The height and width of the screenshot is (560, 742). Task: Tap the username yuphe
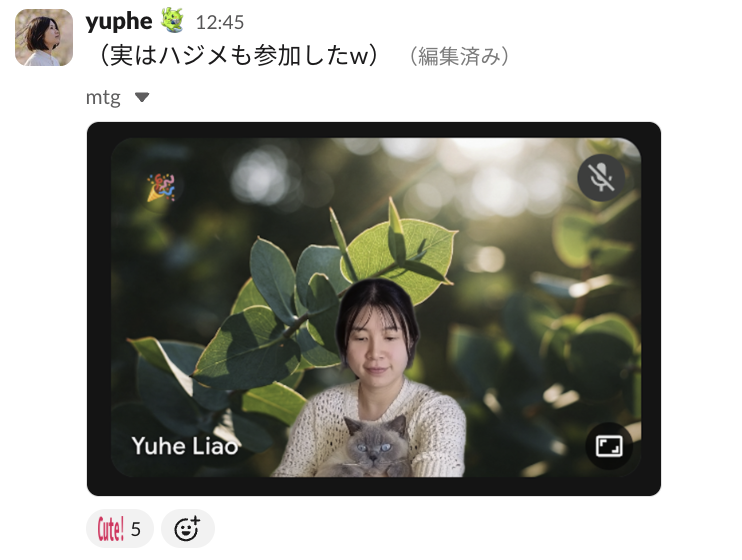pos(119,21)
